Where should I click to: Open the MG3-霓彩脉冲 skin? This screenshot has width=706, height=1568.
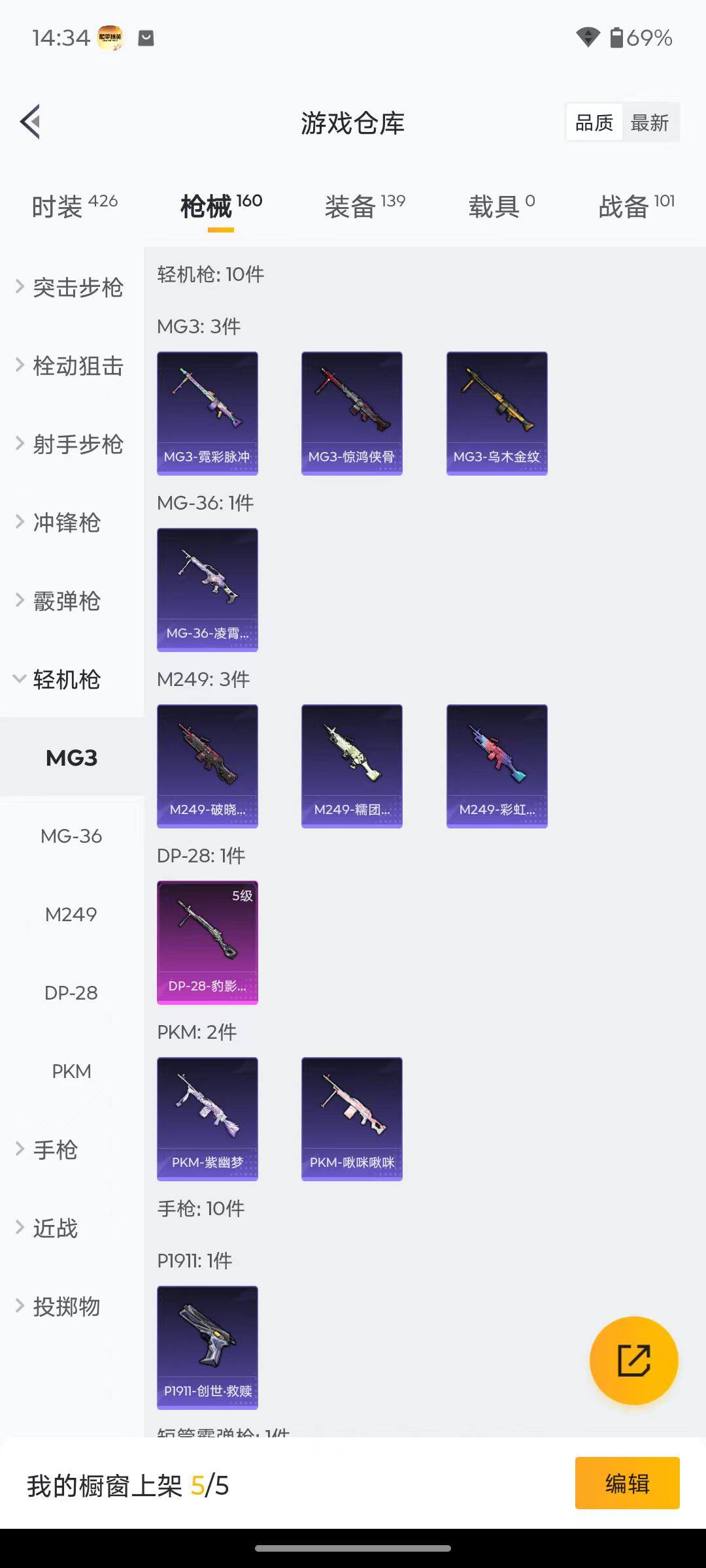coord(207,413)
